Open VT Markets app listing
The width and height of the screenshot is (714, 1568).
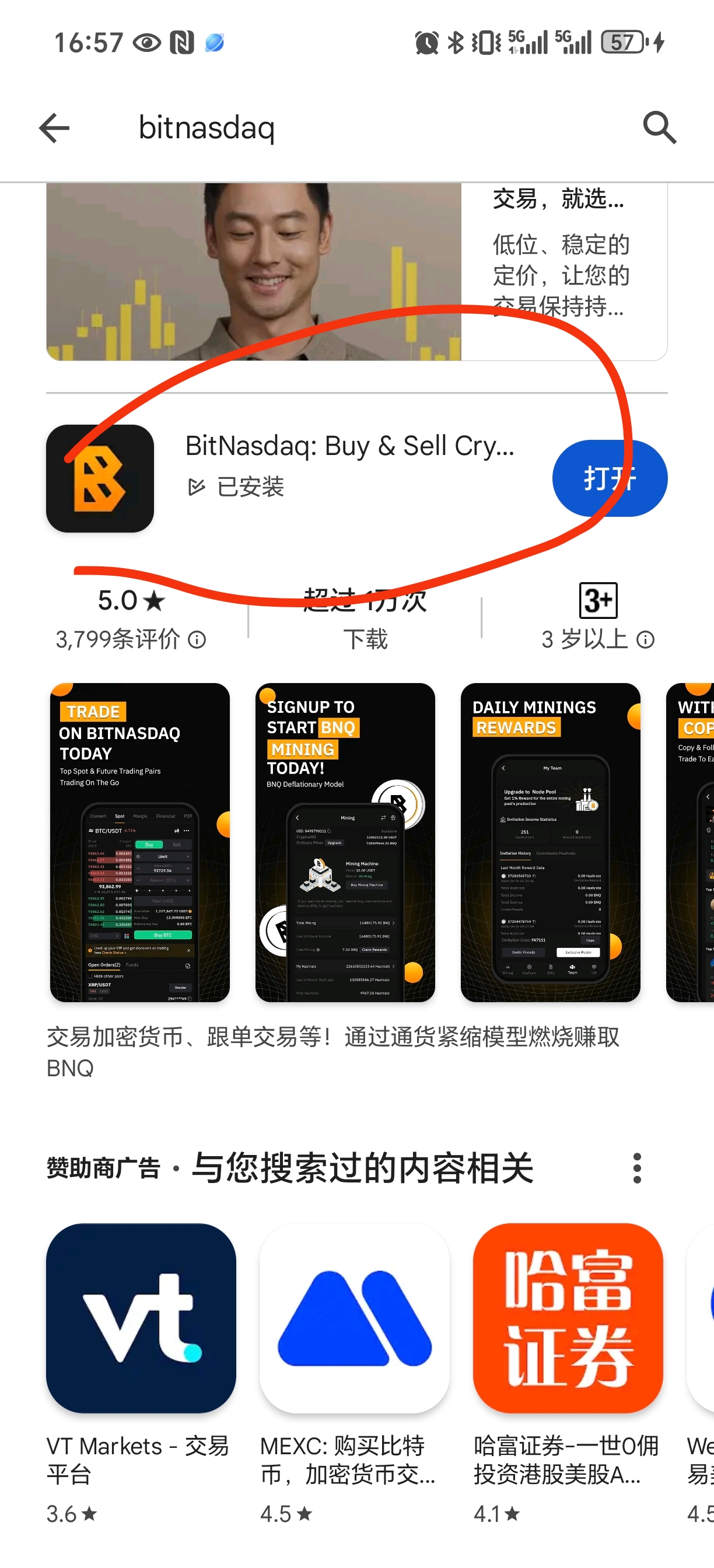pos(141,1318)
